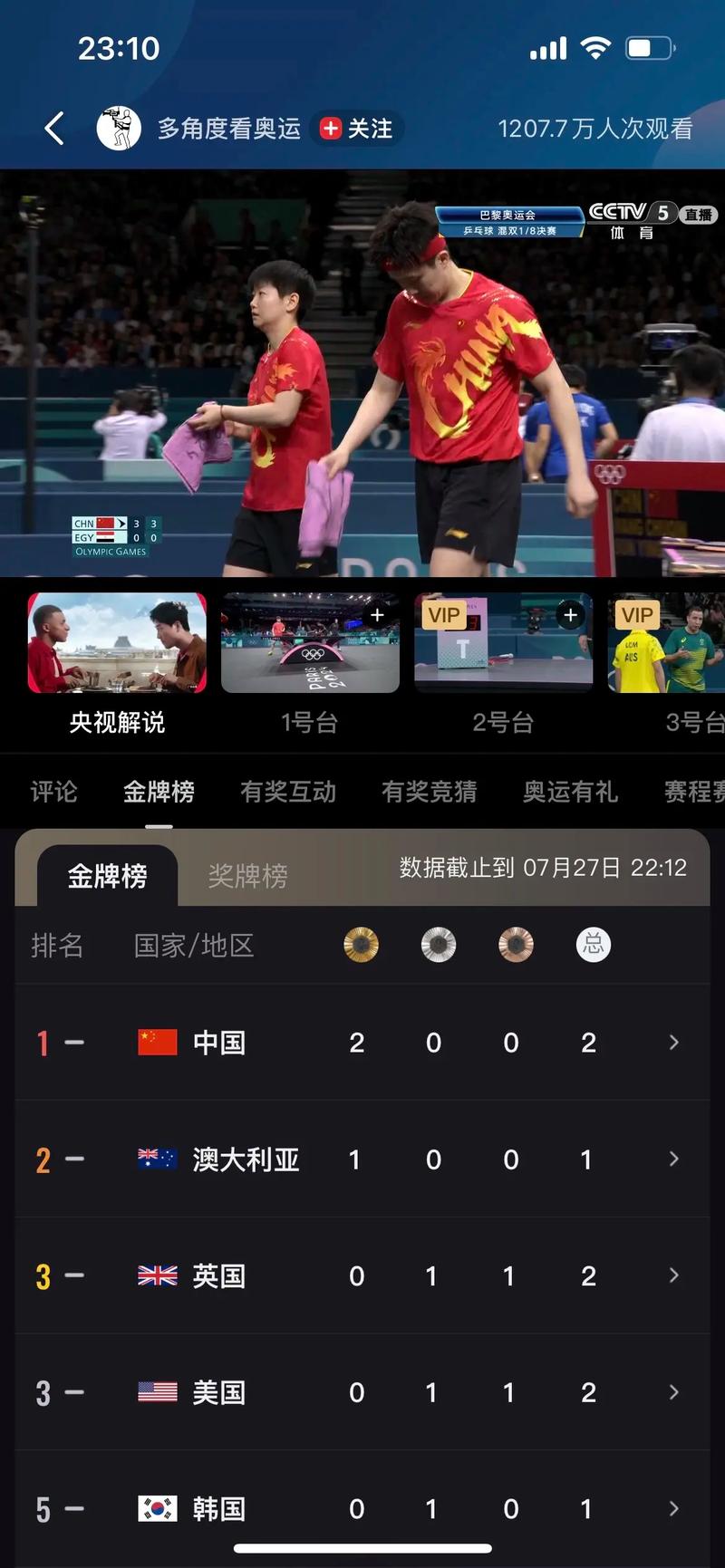Screen dimensions: 725x1568
Task: Switch to the 奥运有礼 tab
Action: pyautogui.click(x=570, y=792)
